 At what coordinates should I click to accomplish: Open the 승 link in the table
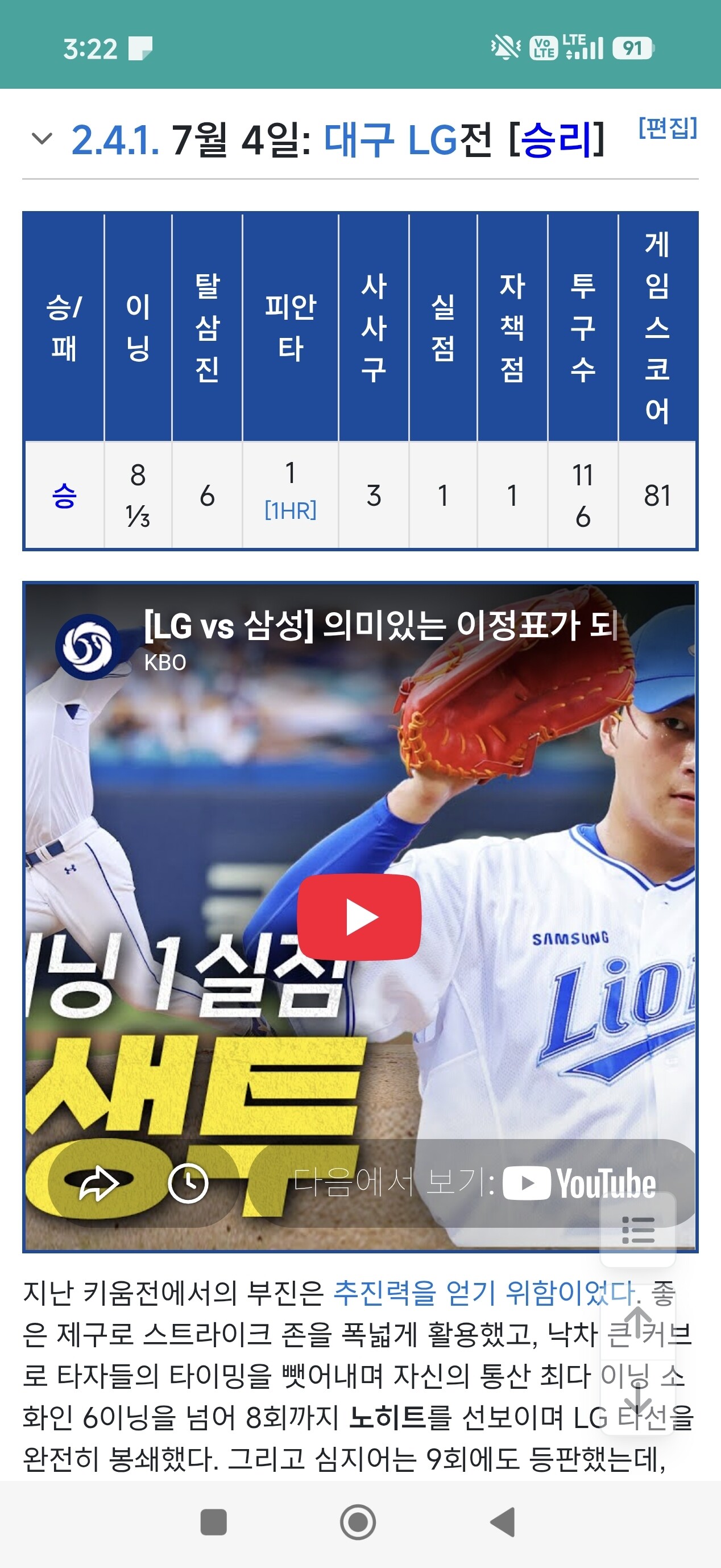point(64,496)
